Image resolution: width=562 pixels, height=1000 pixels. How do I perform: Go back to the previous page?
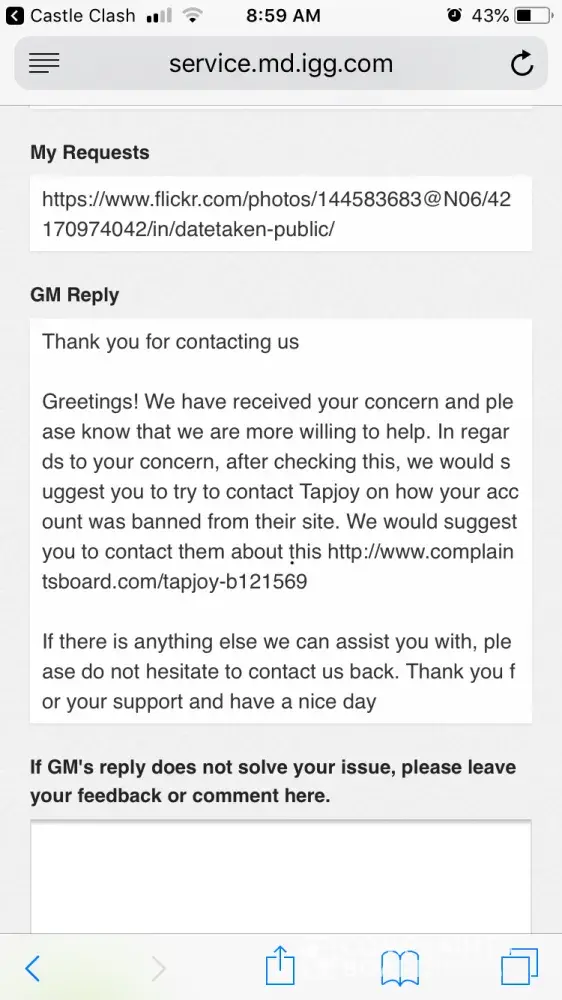click(x=33, y=969)
